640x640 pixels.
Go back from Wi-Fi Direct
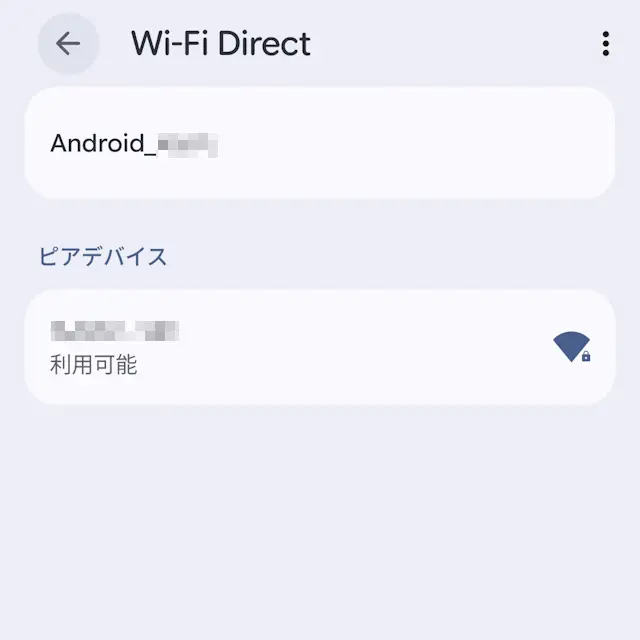coord(68,44)
